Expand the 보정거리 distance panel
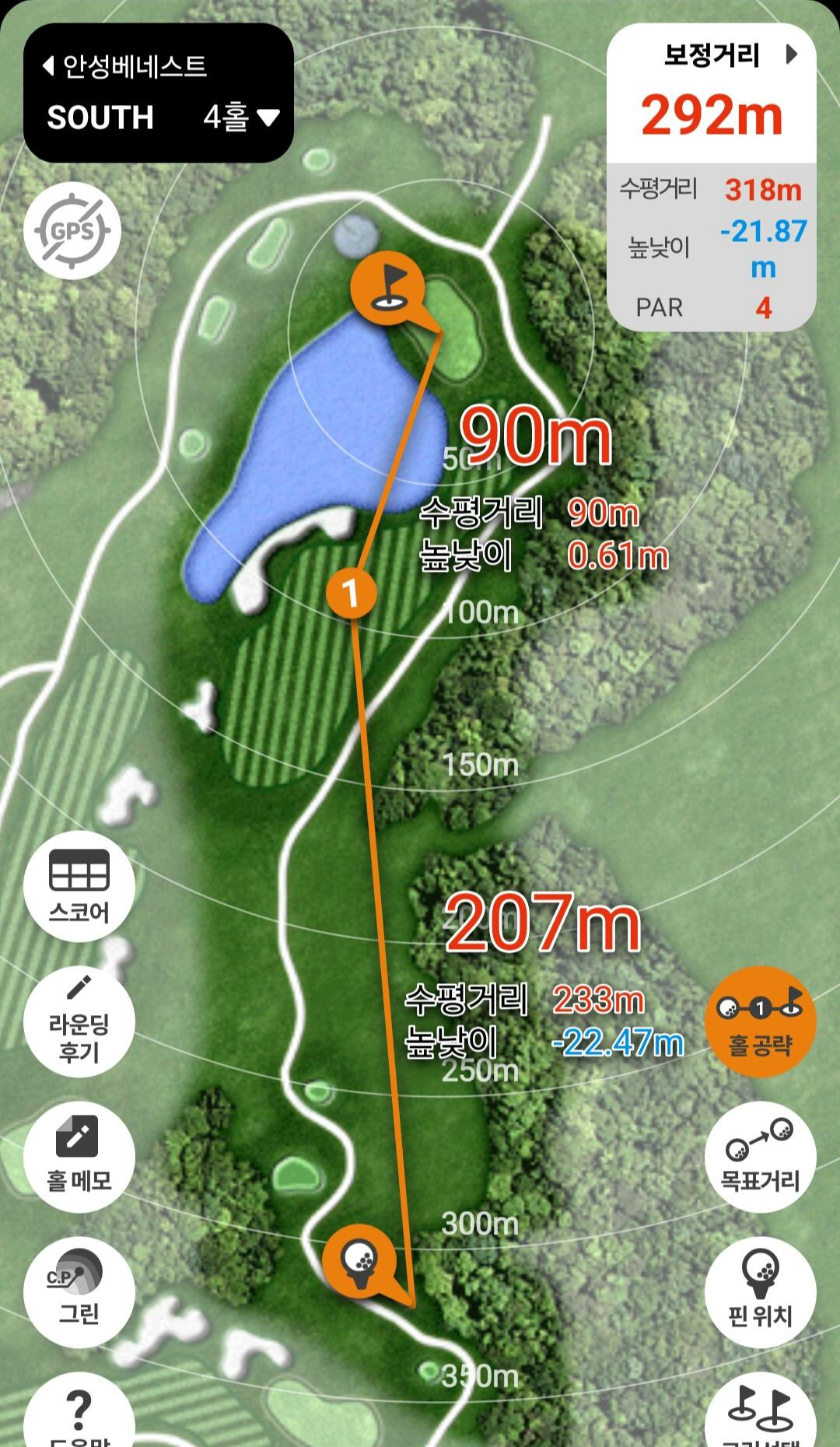The width and height of the screenshot is (840, 1447). coord(792,54)
